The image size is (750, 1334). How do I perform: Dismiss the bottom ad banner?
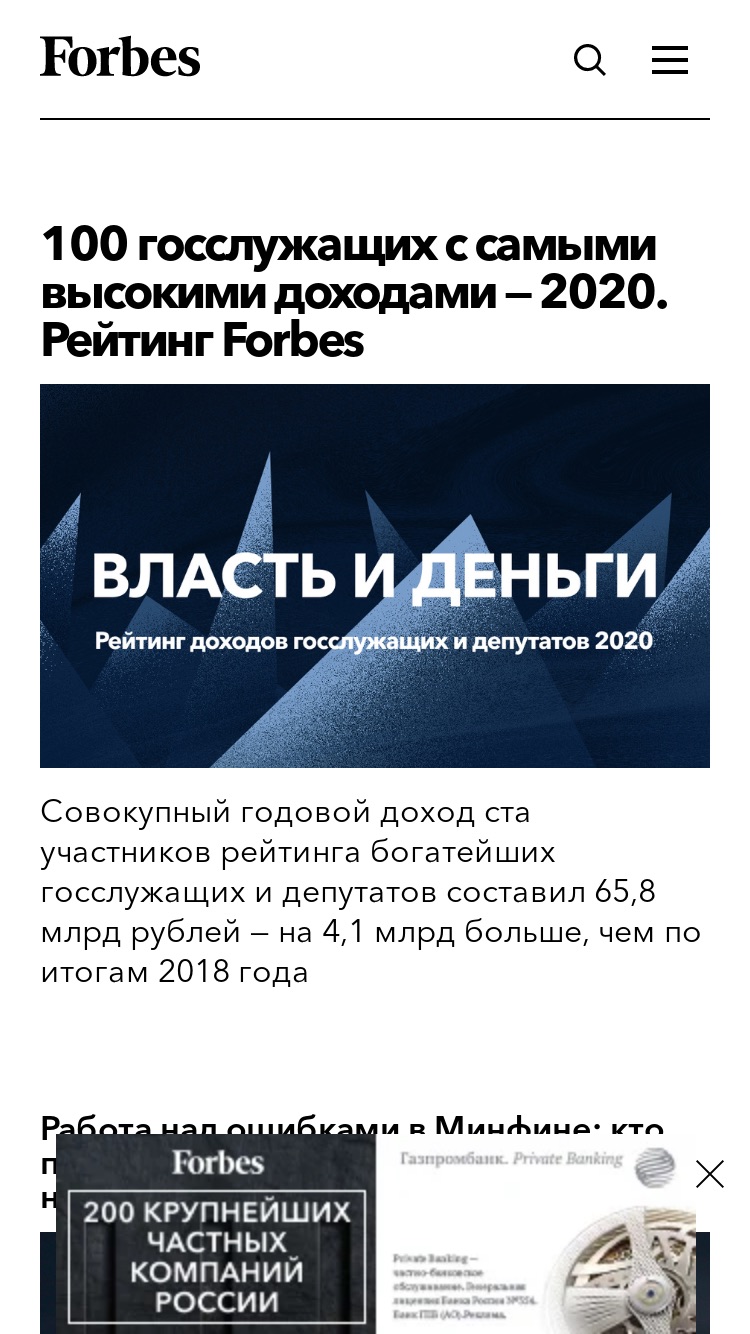[x=710, y=1174]
